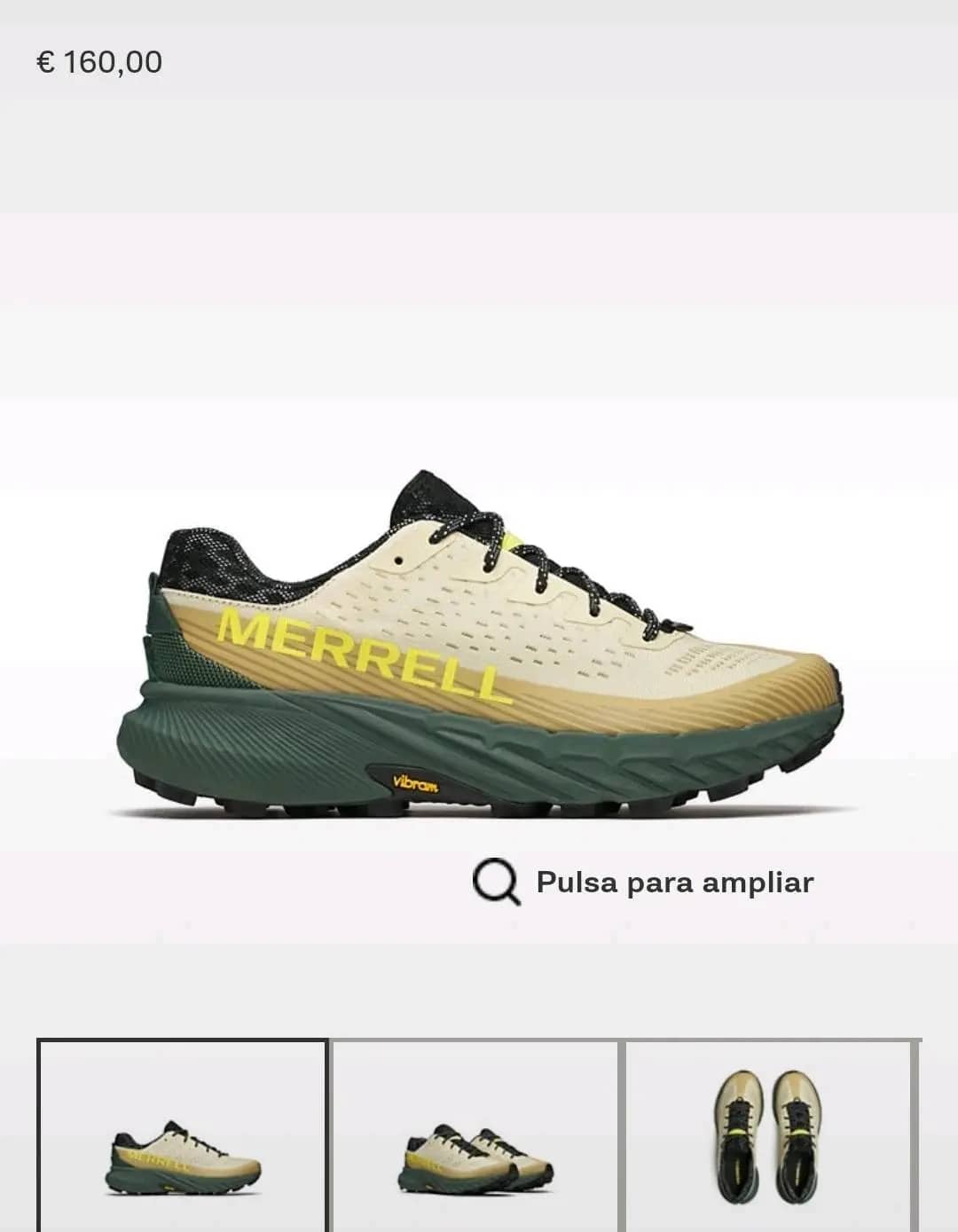Click the Vibram logo on the sole
The image size is (958, 1232).
[x=417, y=781]
